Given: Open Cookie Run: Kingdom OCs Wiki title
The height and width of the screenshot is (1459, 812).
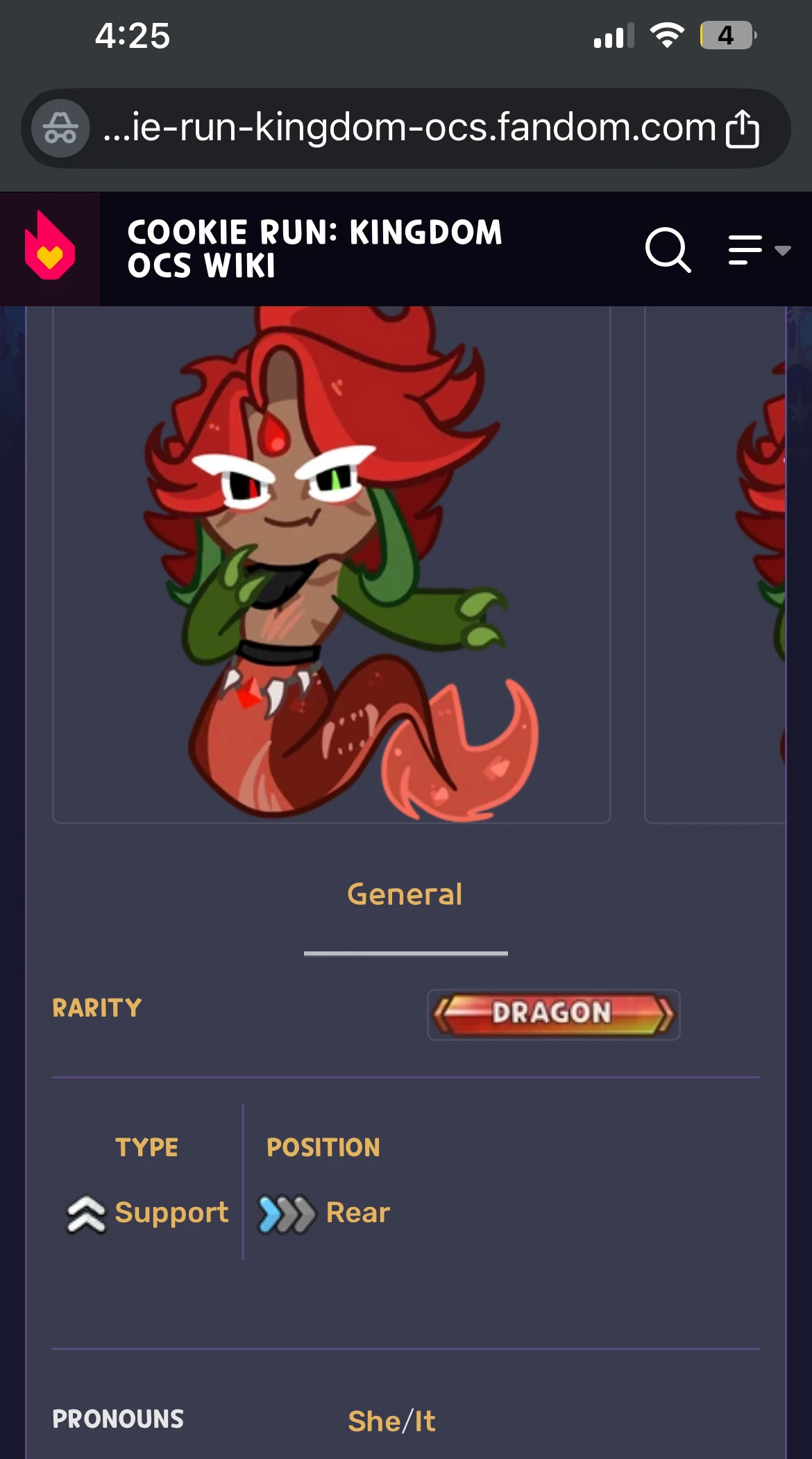Looking at the screenshot, I should 314,249.
